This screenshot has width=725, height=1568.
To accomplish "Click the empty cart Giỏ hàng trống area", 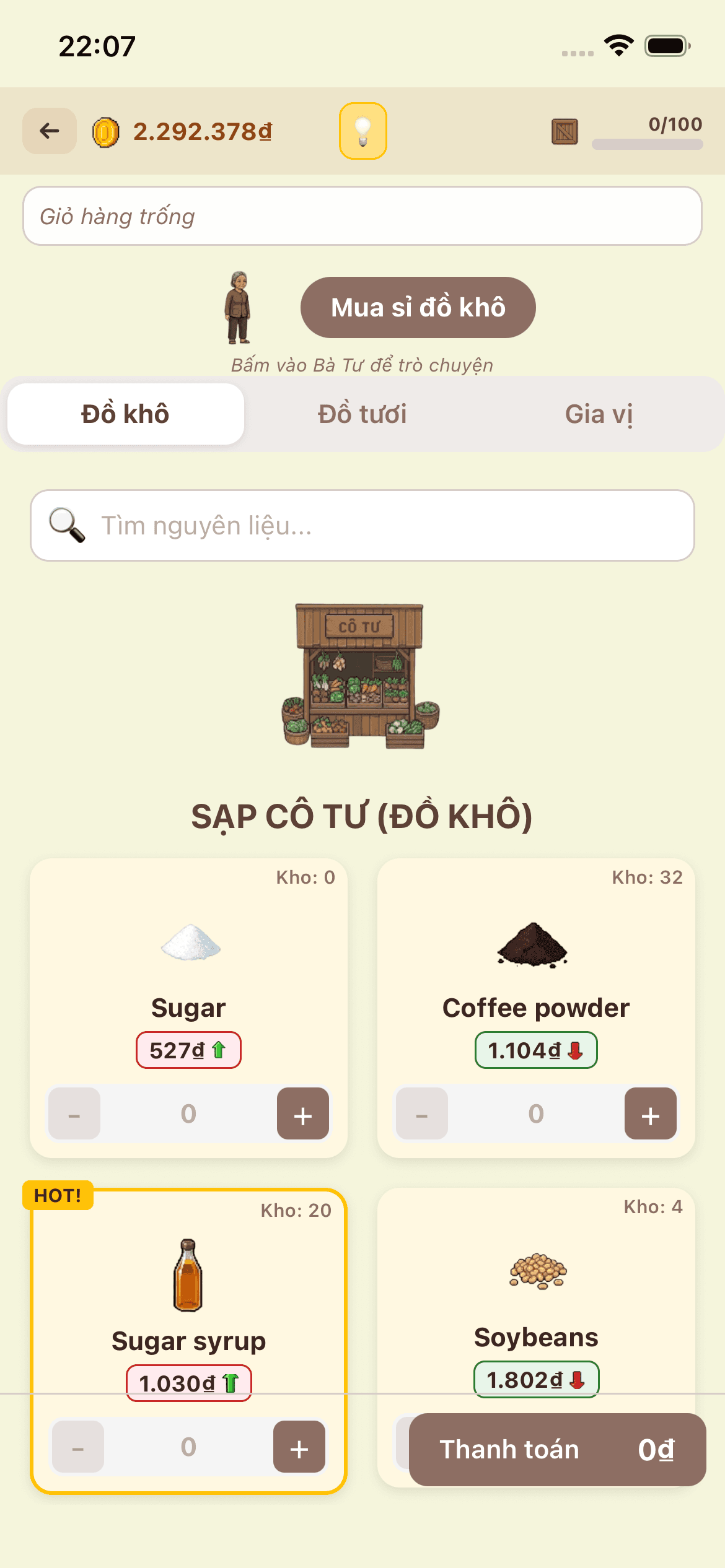I will point(362,216).
